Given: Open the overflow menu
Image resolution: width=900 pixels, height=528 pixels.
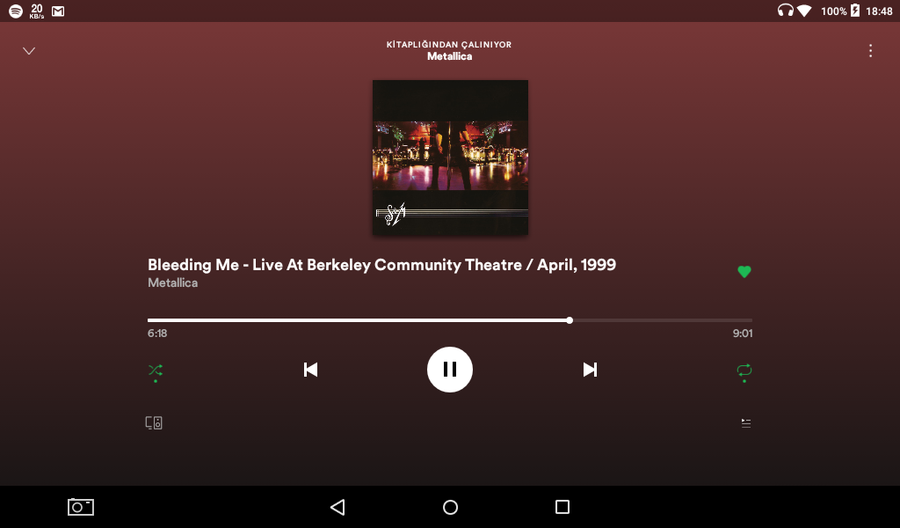Looking at the screenshot, I should [x=870, y=51].
